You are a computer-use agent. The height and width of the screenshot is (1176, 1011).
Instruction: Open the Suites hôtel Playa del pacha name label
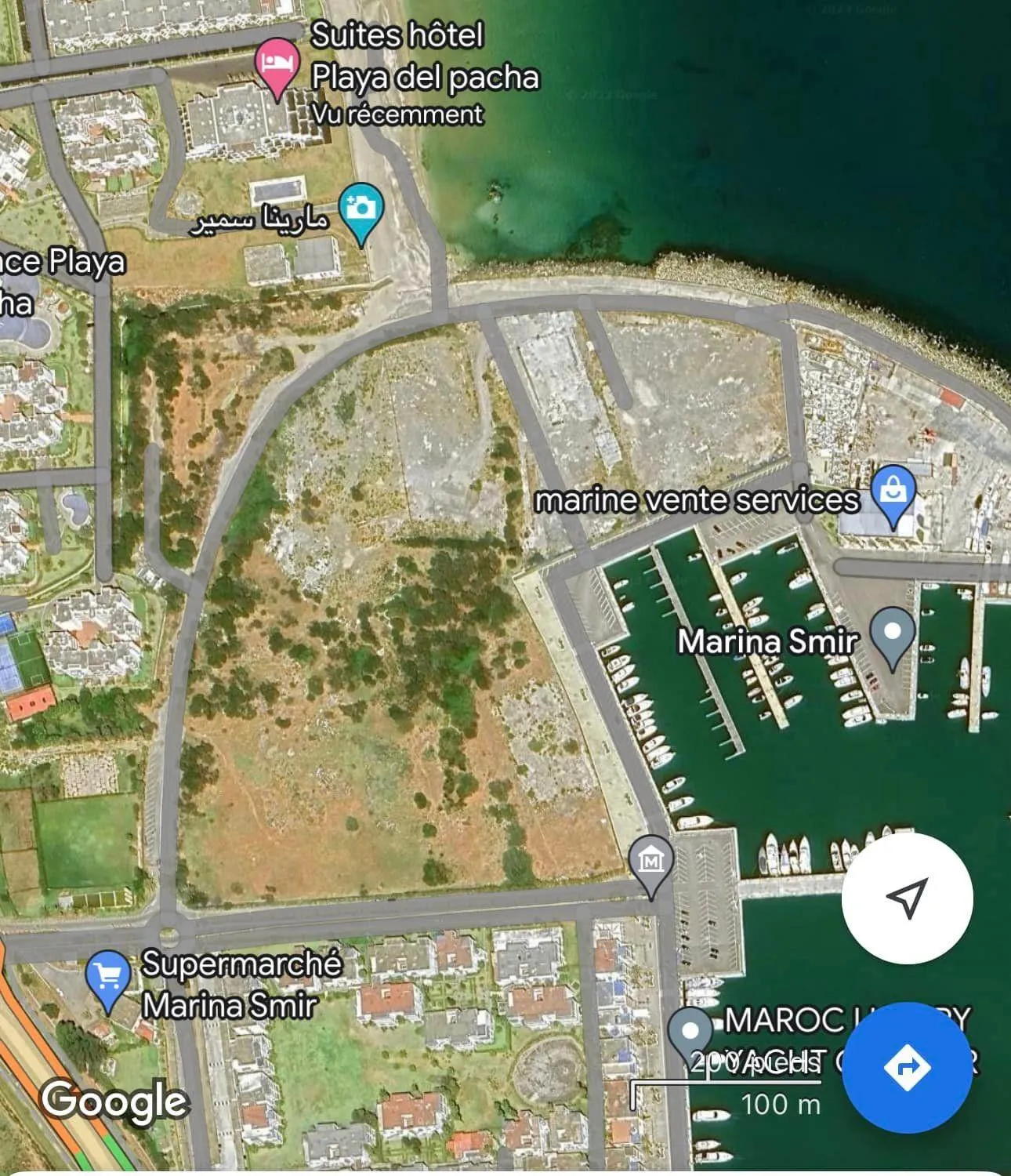[x=425, y=57]
